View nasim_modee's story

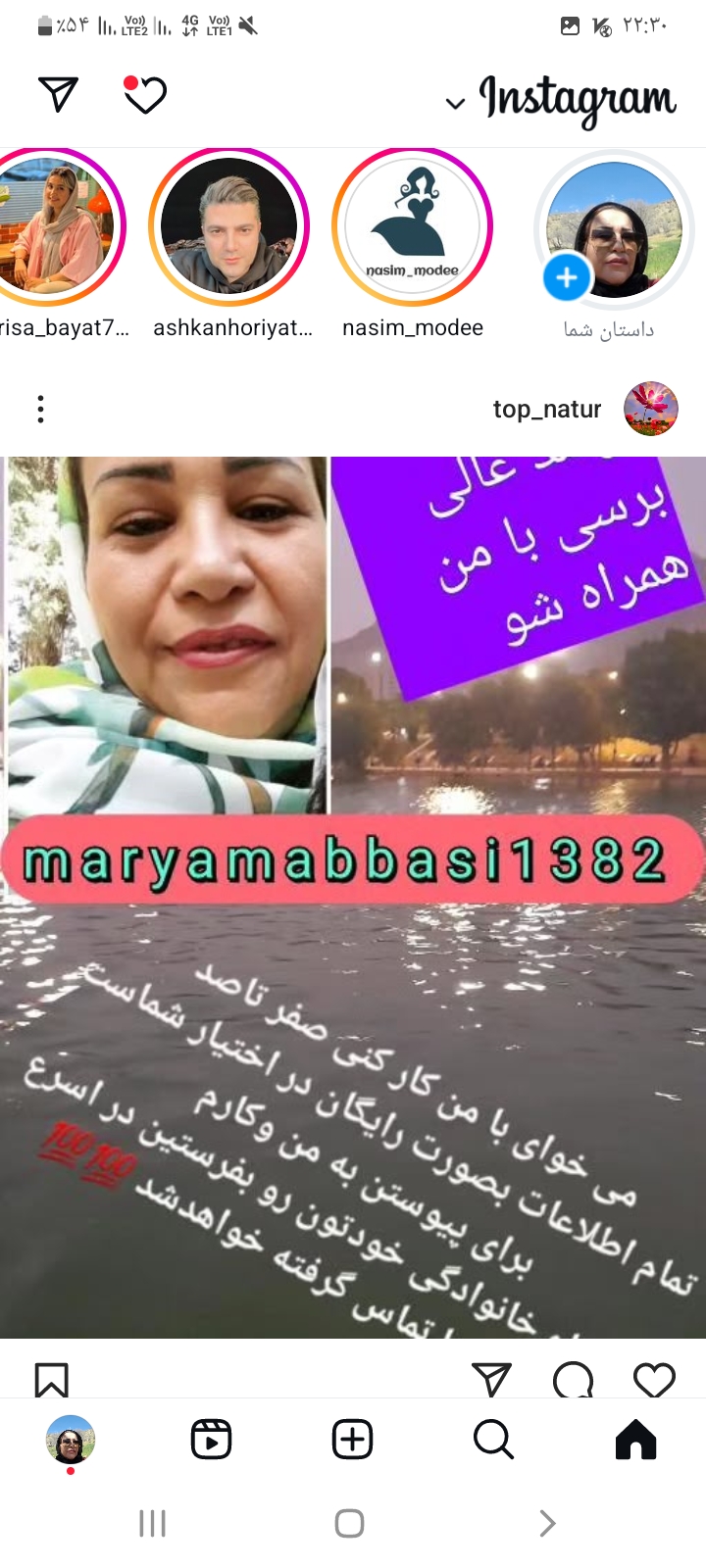413,227
